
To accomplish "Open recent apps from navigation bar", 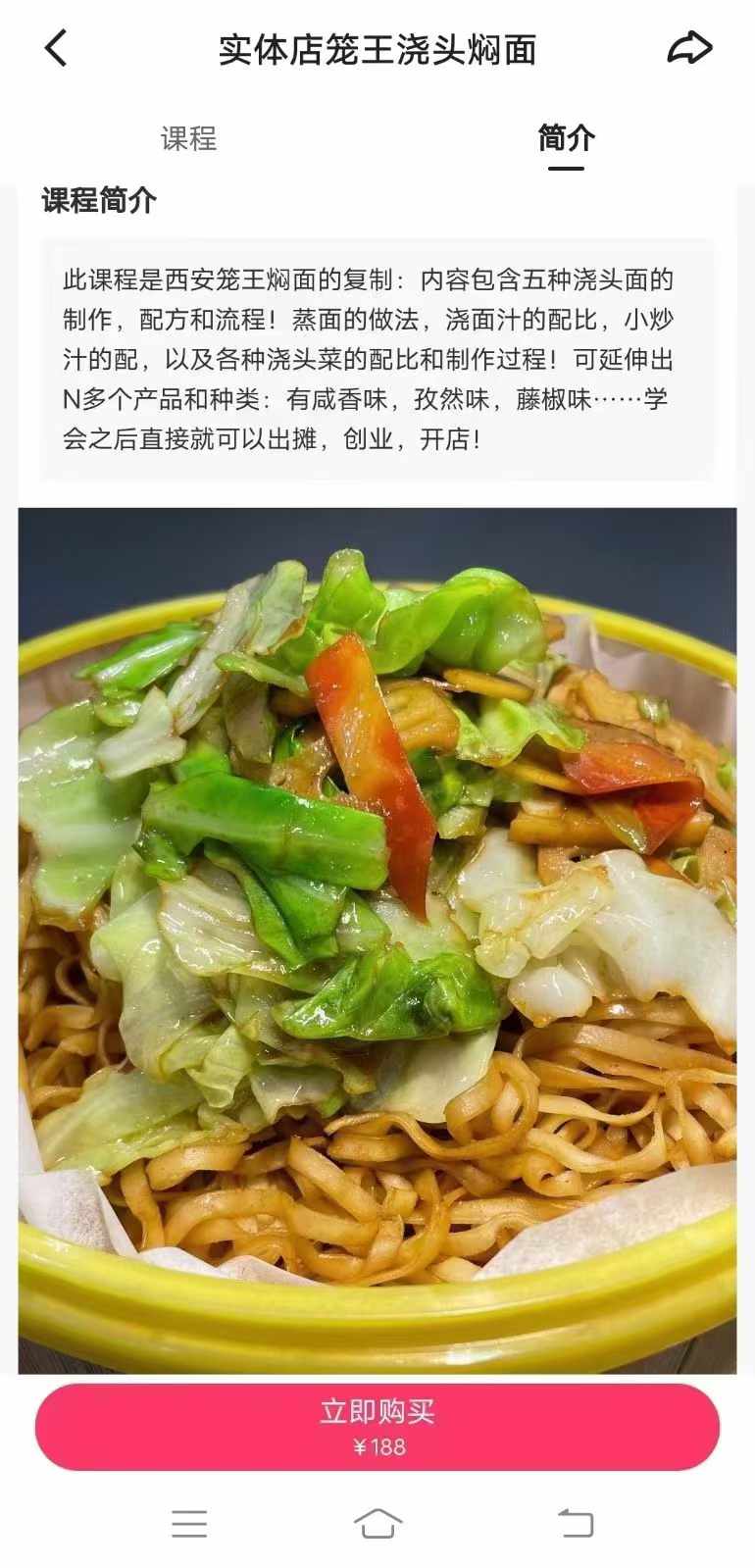I will pos(189,1523).
